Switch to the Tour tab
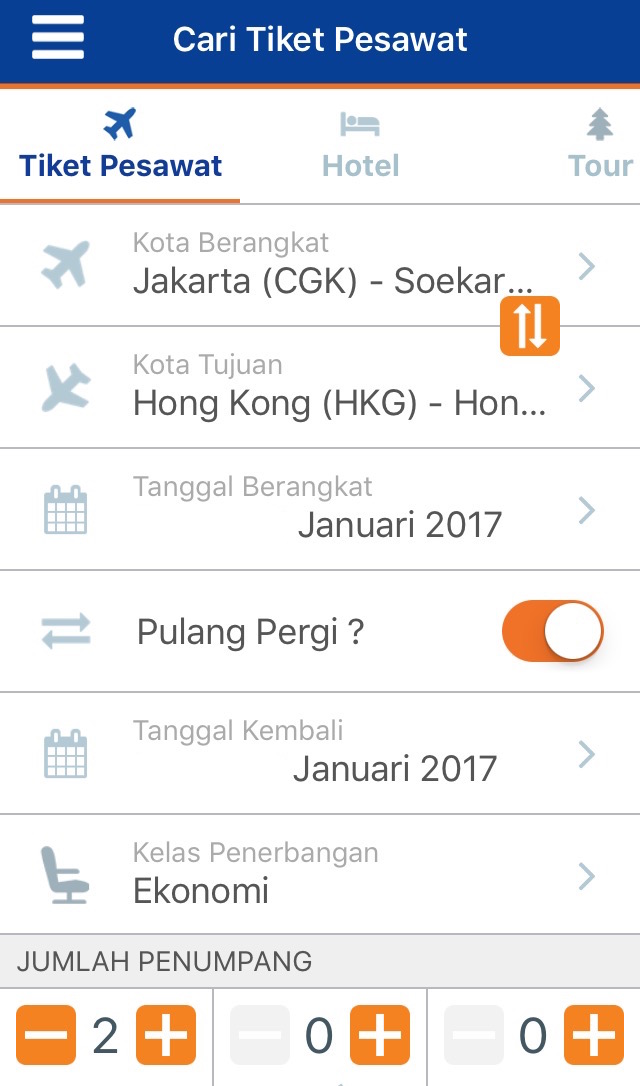Viewport: 640px width, 1086px height. (600, 146)
